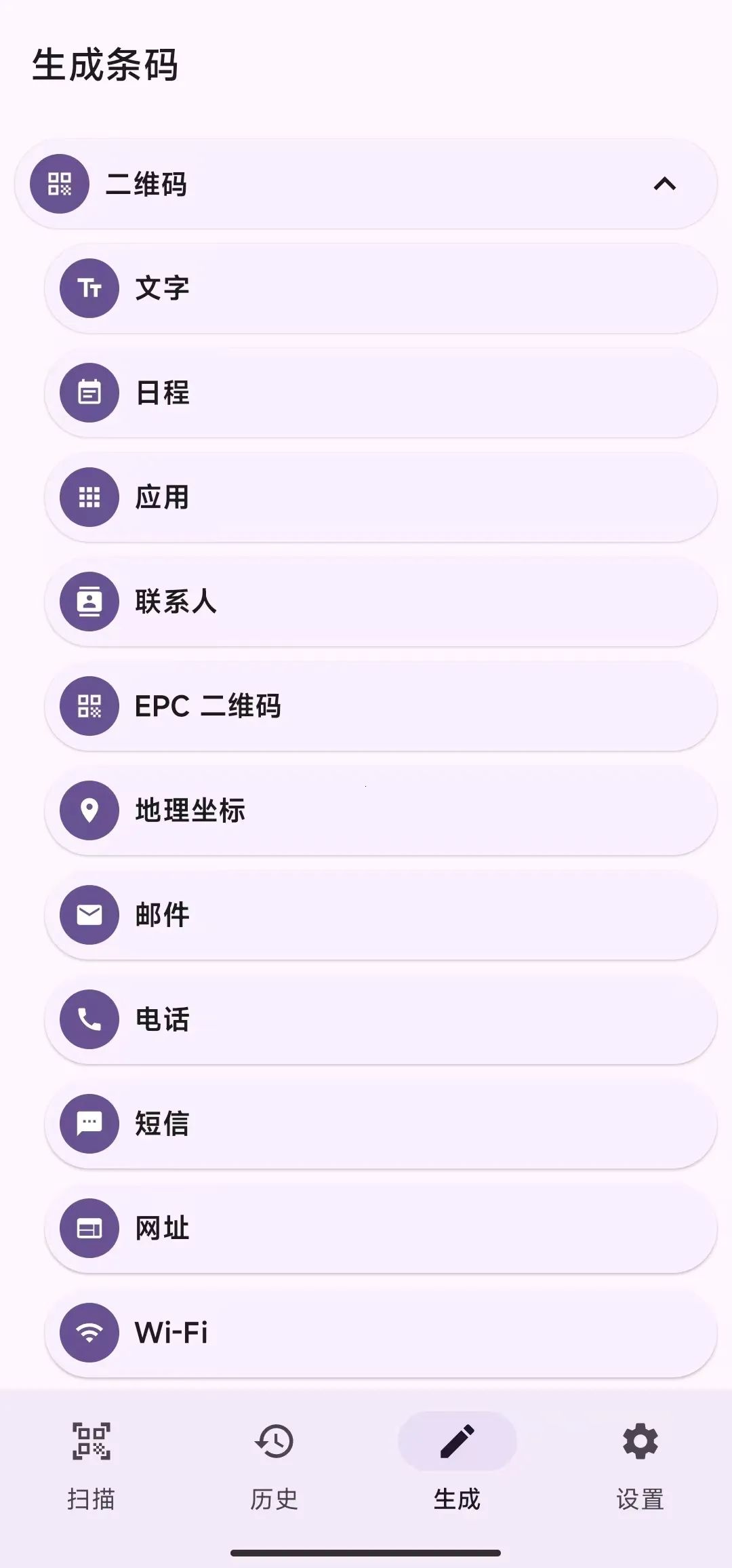Open the 网址 generator
Viewport: 732px width, 1568px height.
click(380, 1228)
